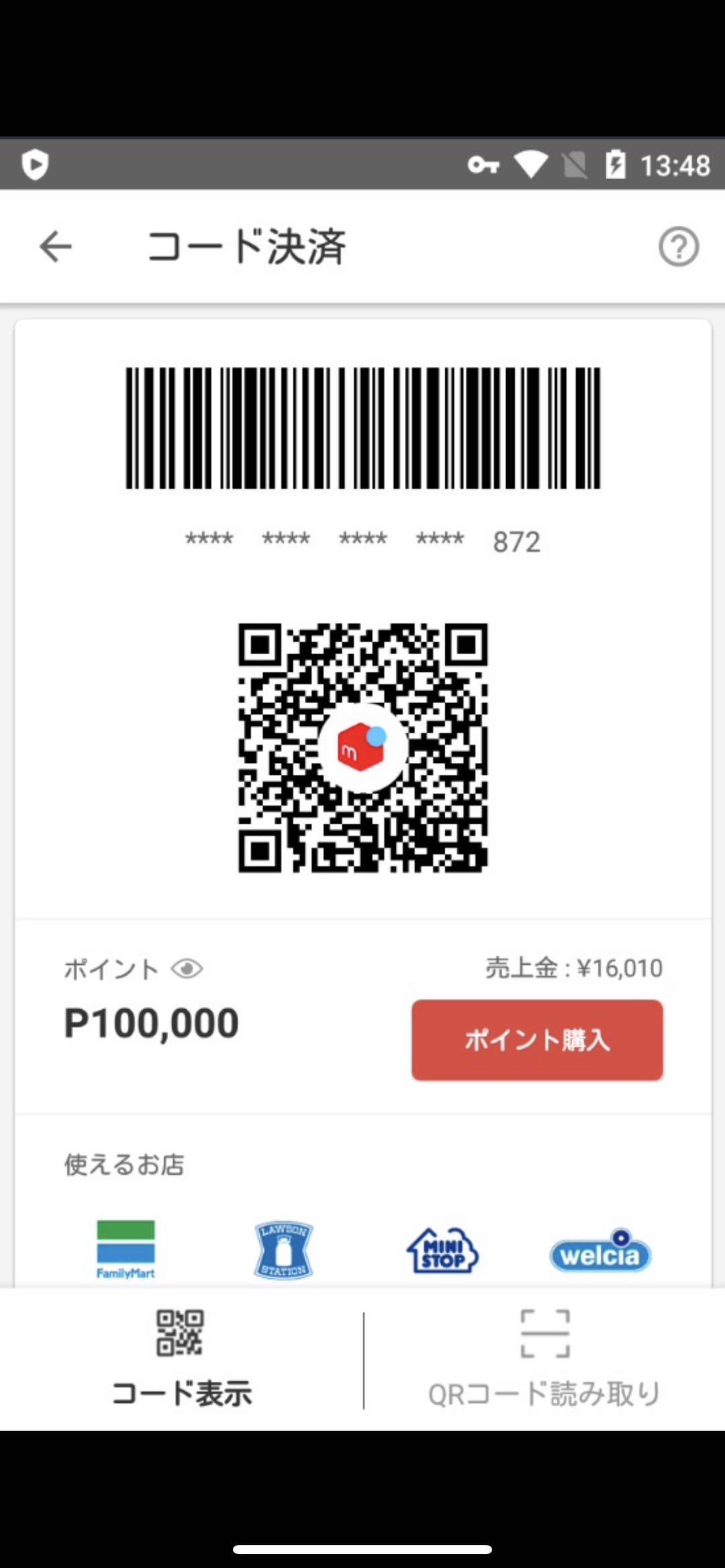Switch to the コード表示 tab
The height and width of the screenshot is (1568, 725).
181,1359
